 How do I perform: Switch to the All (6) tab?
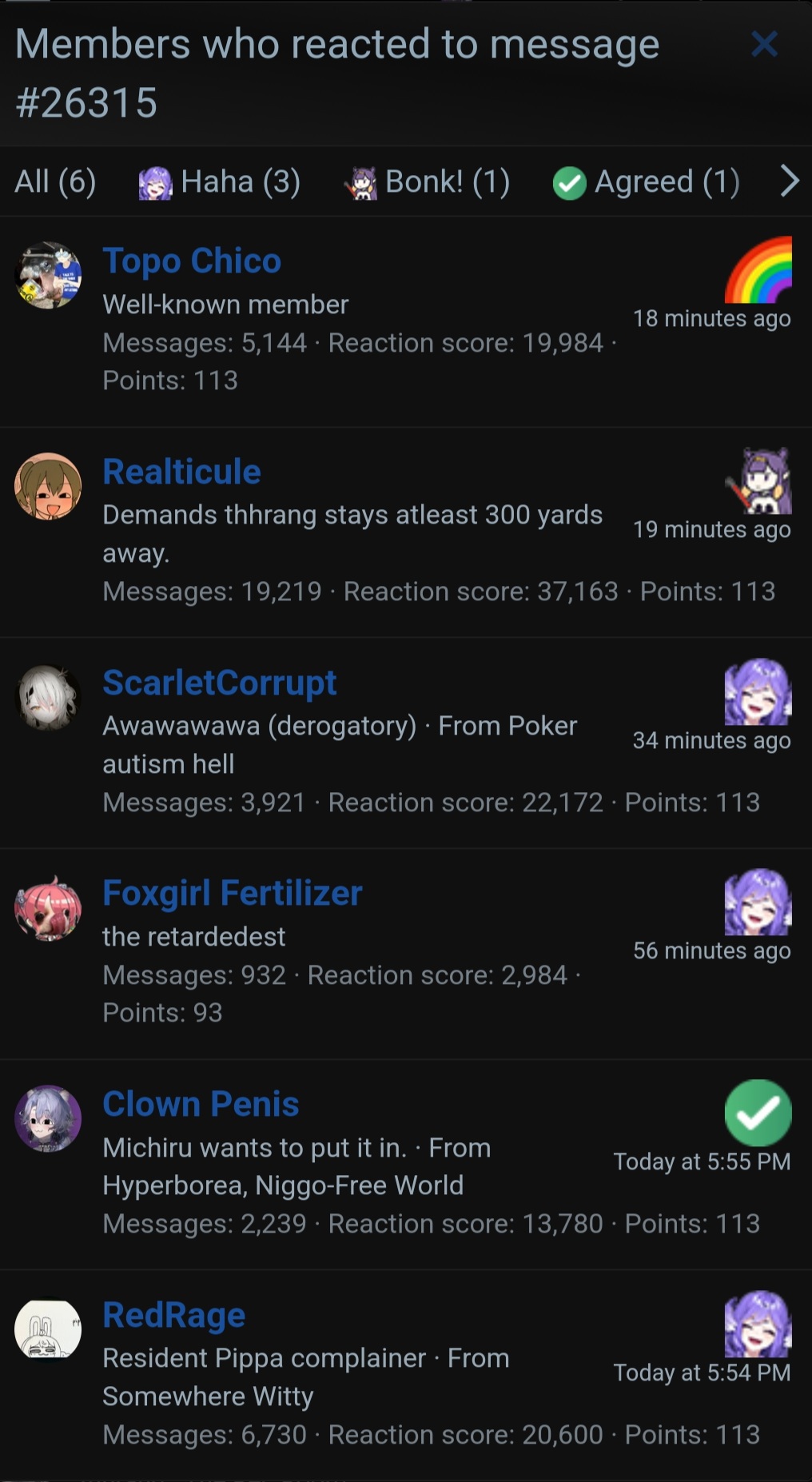55,181
